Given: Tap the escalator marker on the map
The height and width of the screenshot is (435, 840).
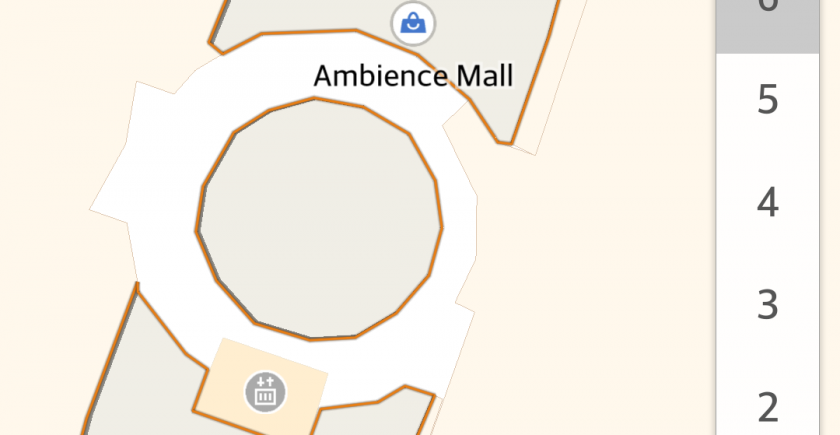Looking at the screenshot, I should coord(265,390).
